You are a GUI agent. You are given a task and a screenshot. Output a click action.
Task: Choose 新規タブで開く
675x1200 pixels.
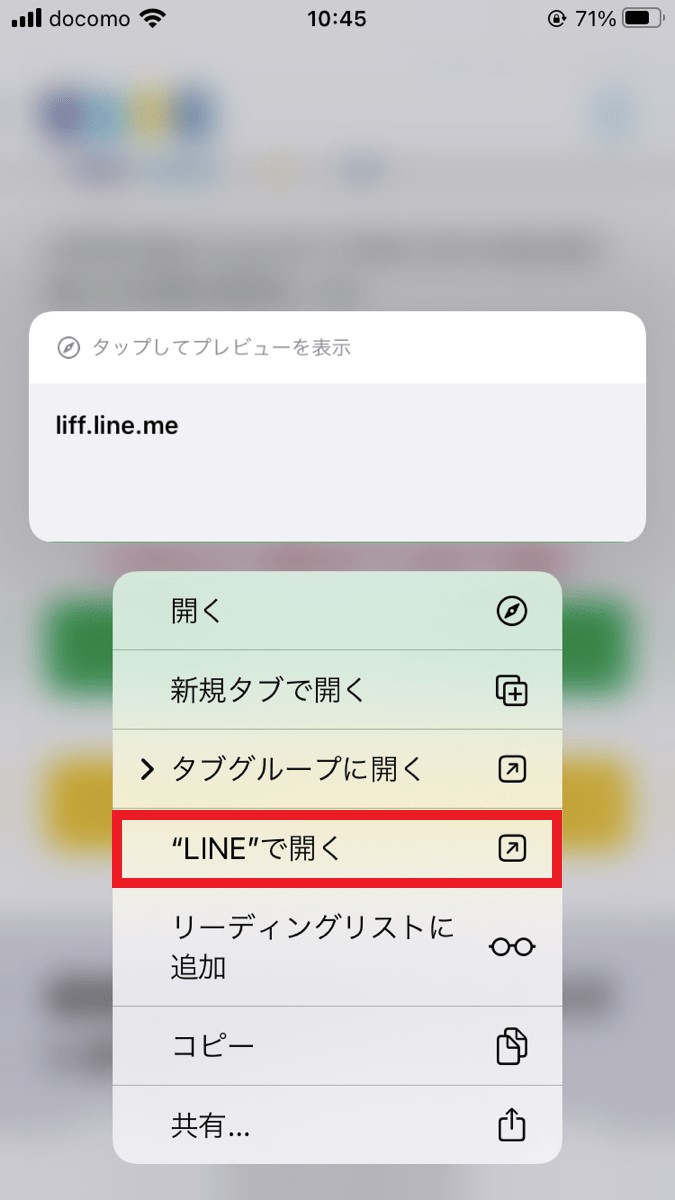pyautogui.click(x=337, y=690)
